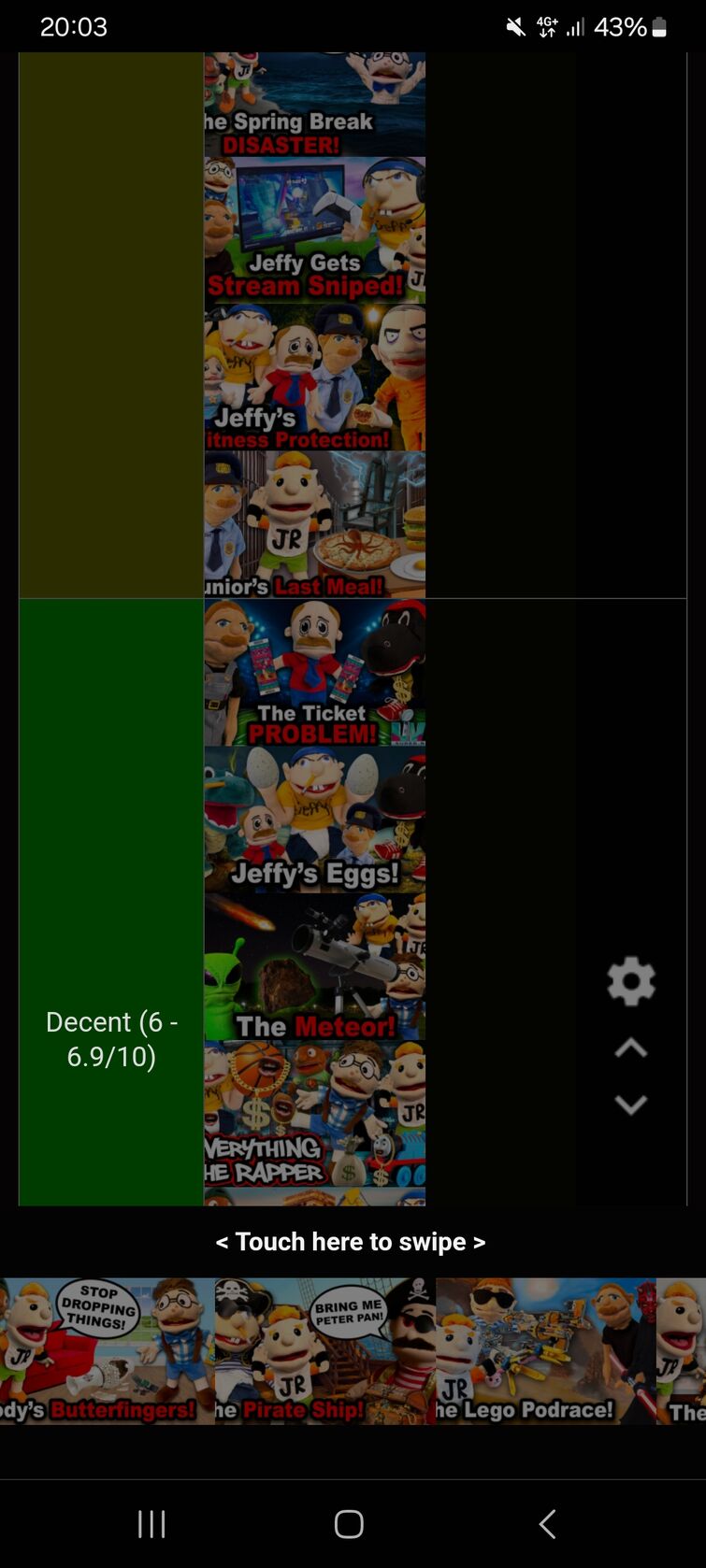Pick The Lego Podrace thumbnail in the tray
The height and width of the screenshot is (1568, 706).
[x=546, y=1351]
